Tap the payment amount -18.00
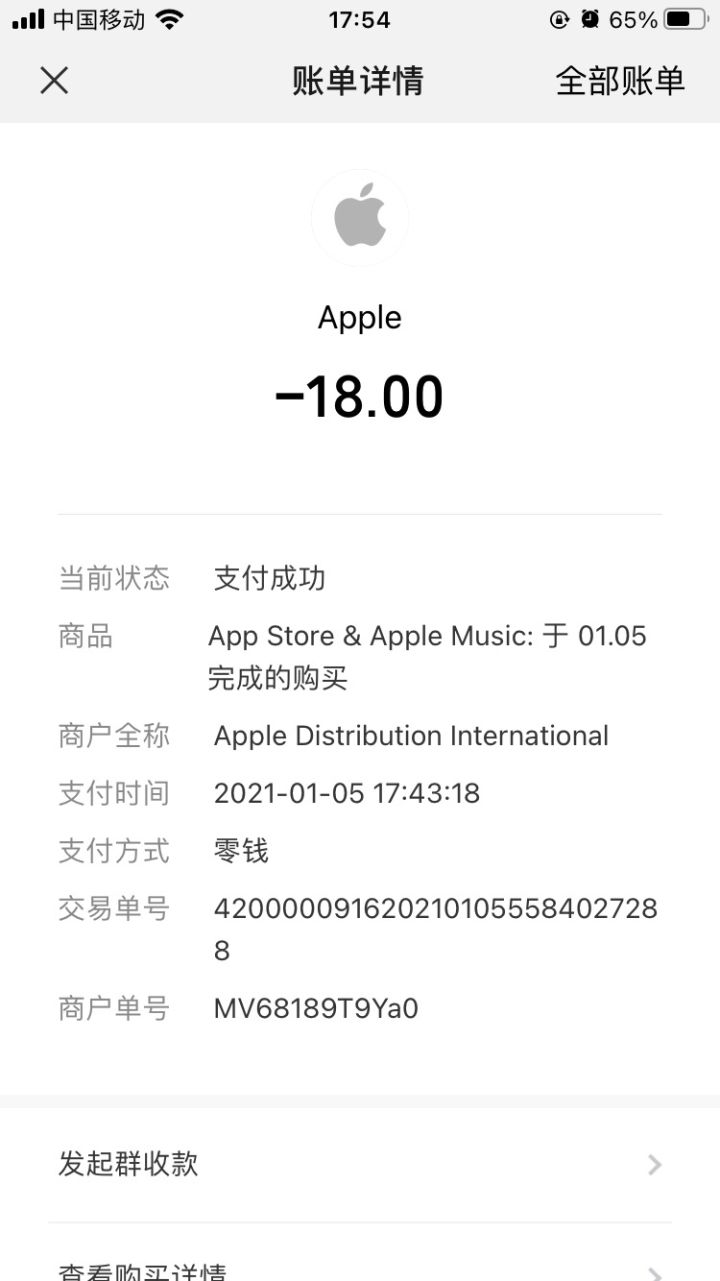 360,396
